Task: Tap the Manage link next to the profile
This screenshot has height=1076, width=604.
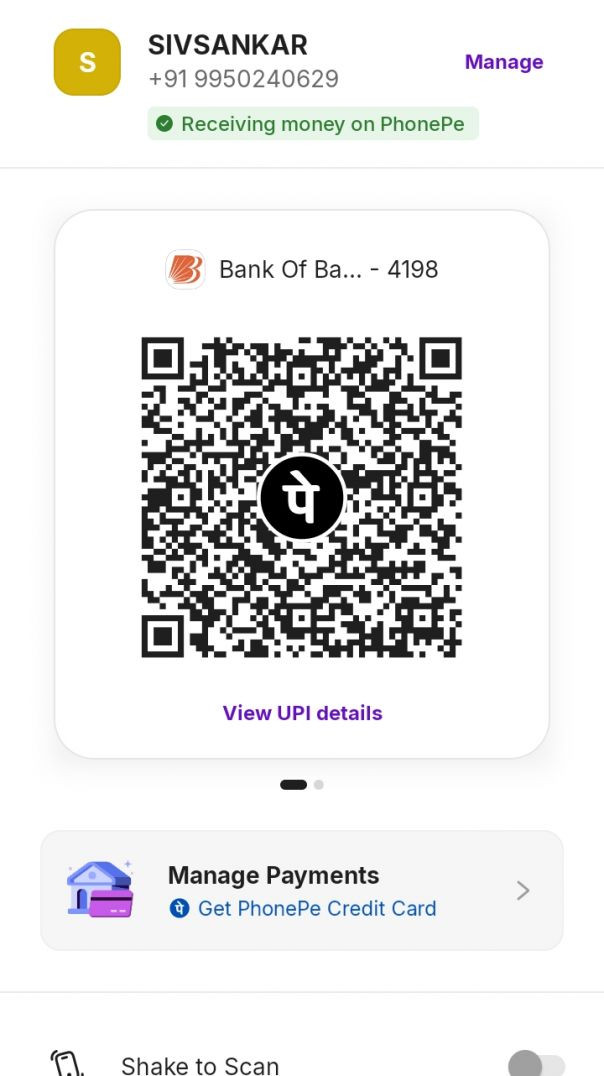Action: pyautogui.click(x=503, y=62)
